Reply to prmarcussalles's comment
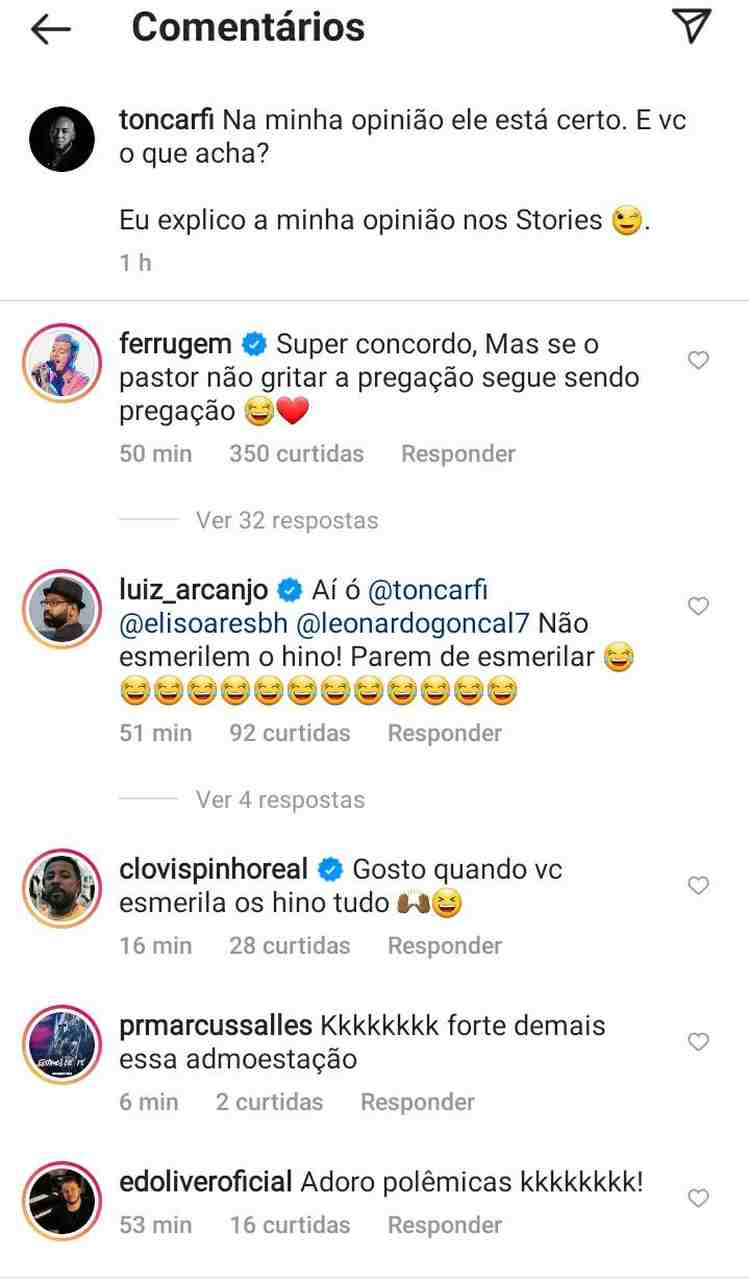 pos(417,1102)
